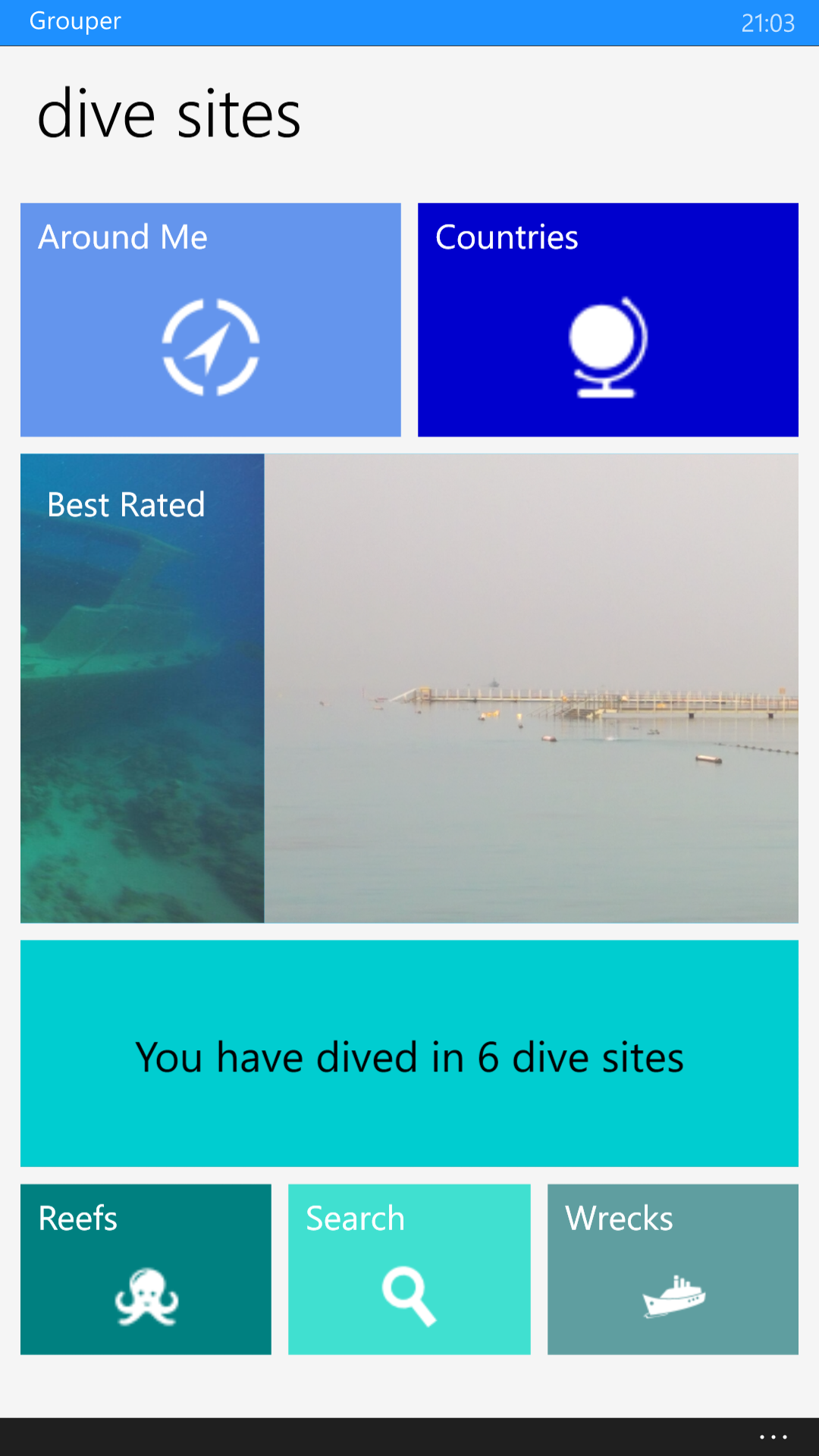Open the Best Rated dive sites
Screen dimensions: 819x1456
(409, 688)
